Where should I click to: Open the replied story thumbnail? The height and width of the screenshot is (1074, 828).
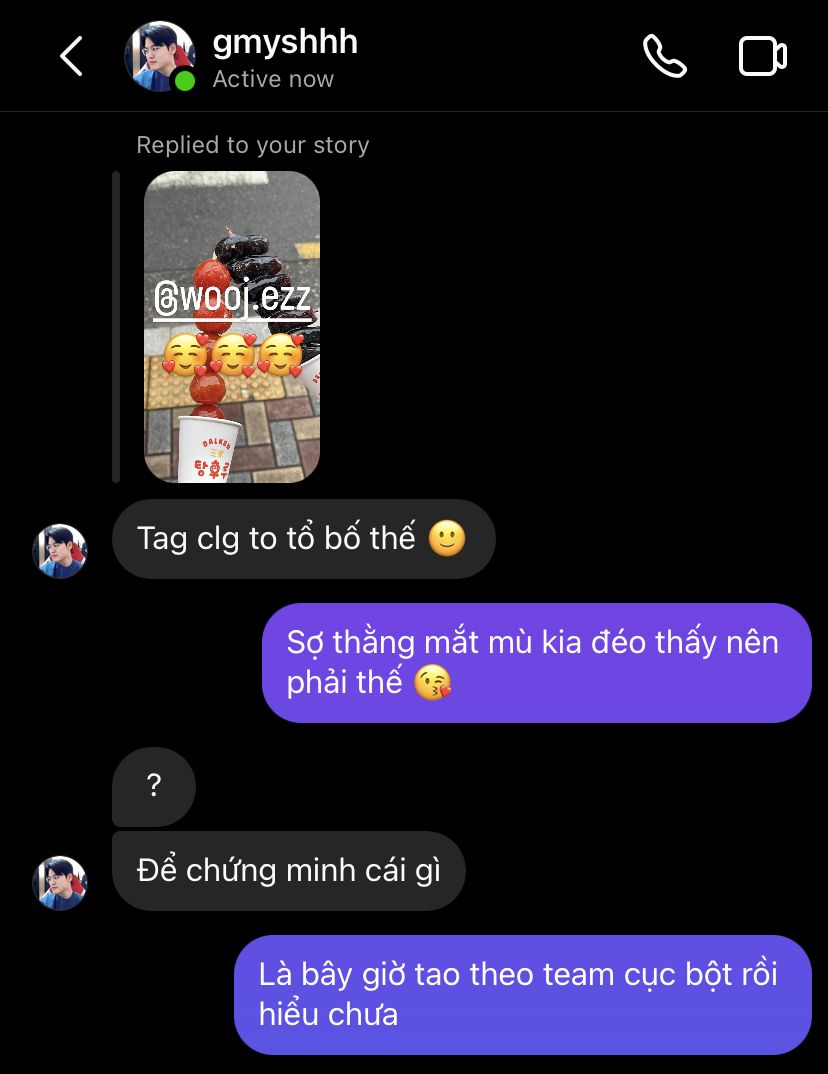[x=232, y=327]
